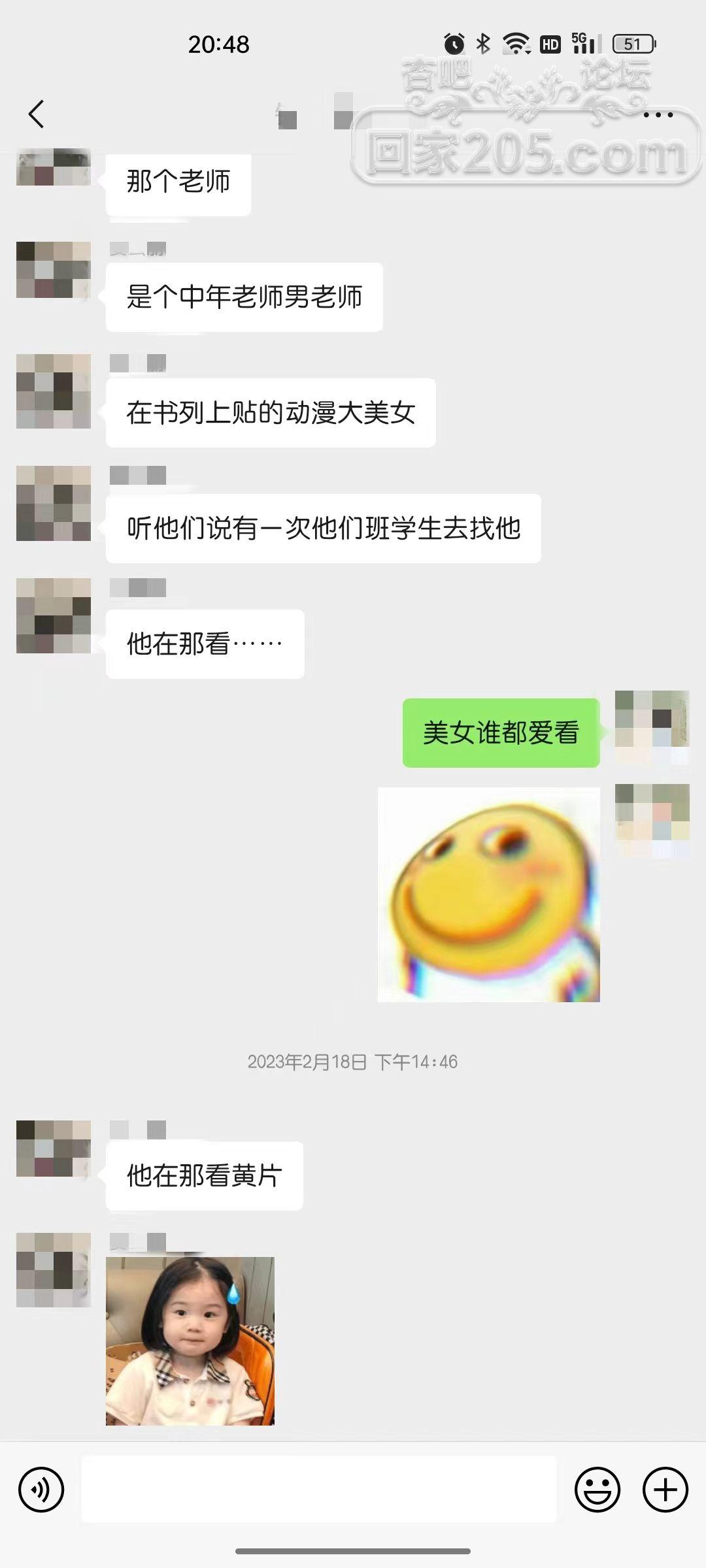Open the plus attachments menu

(665, 1490)
